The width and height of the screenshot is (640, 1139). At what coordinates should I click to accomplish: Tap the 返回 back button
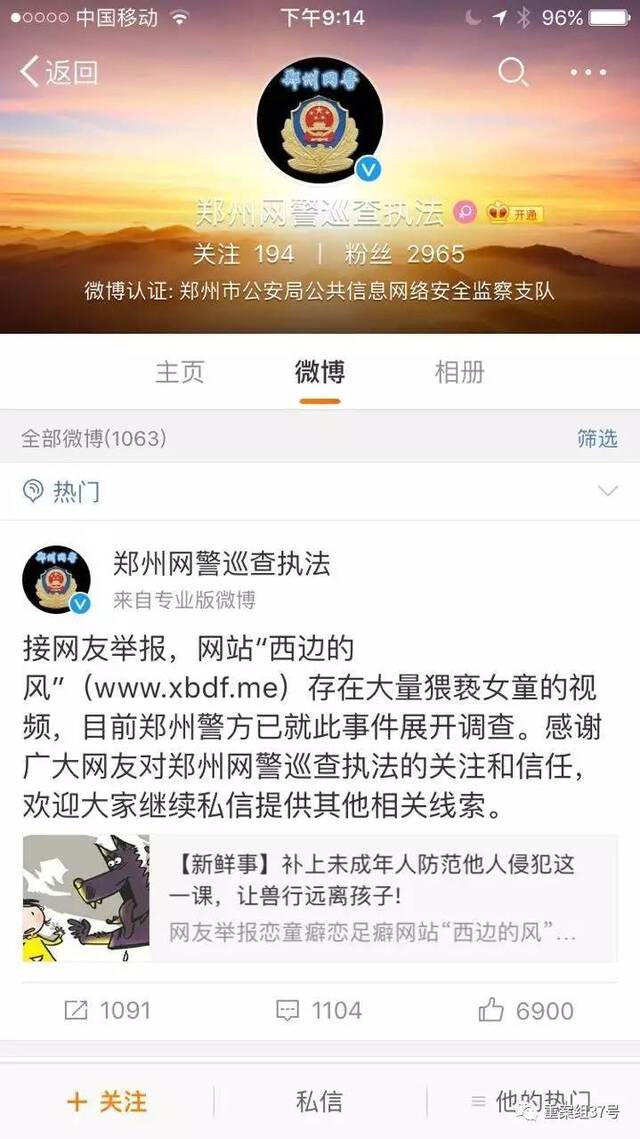pos(60,72)
